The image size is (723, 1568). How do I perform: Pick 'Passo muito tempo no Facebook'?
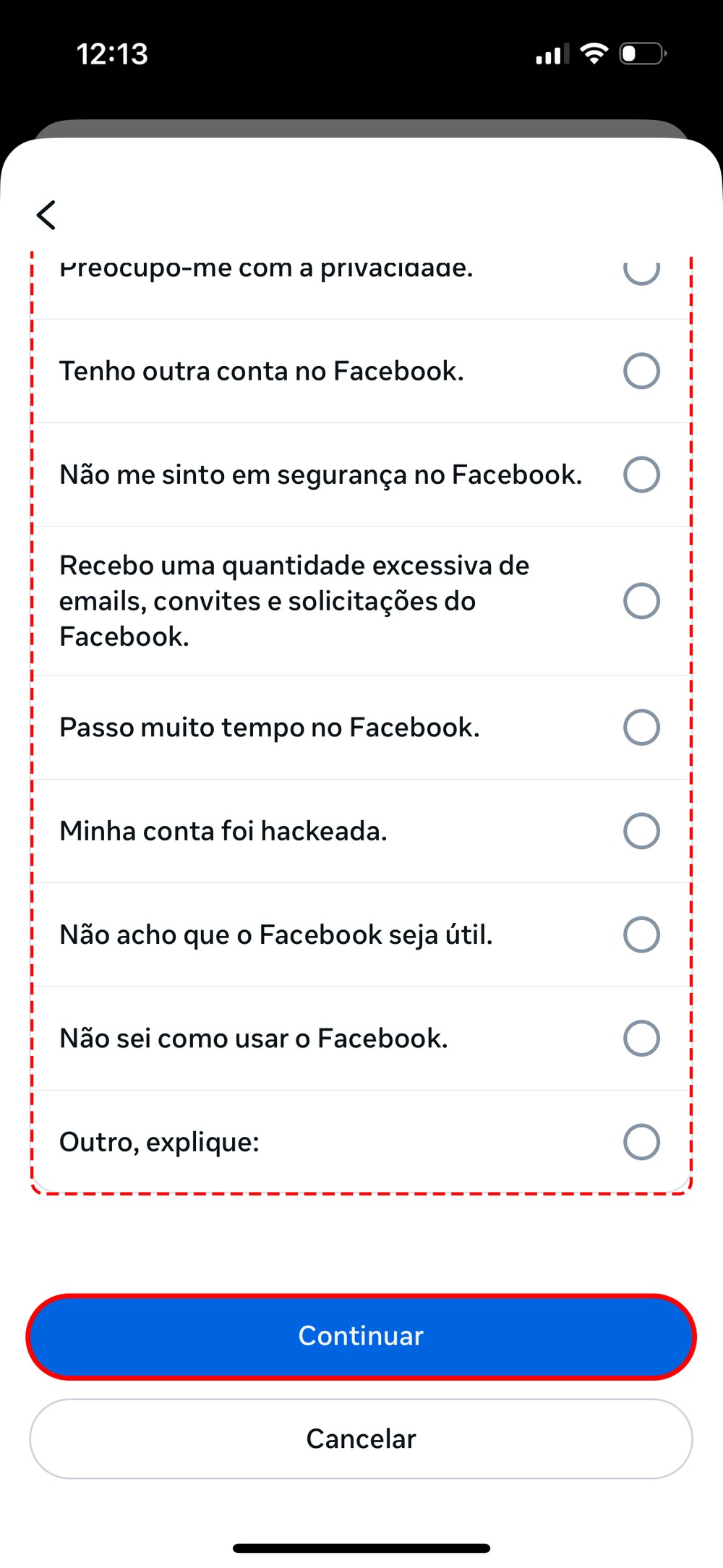point(641,728)
